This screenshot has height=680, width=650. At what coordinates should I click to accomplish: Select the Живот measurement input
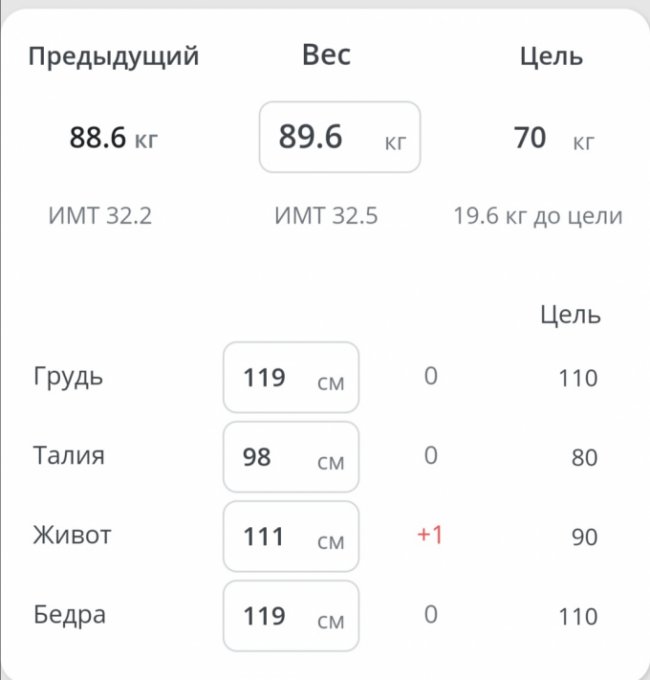(x=290, y=537)
